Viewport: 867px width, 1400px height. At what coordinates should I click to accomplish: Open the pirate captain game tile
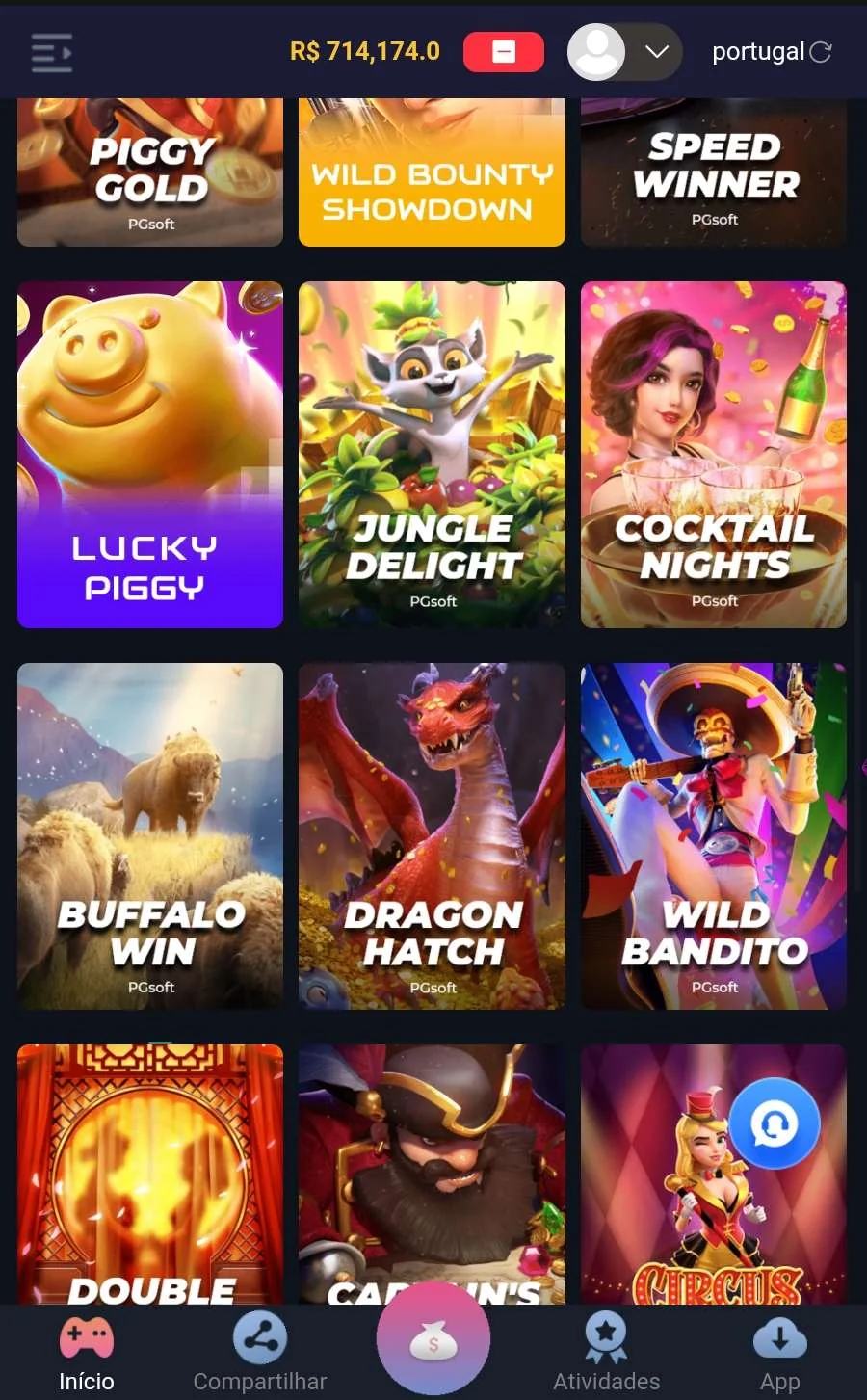[432, 1174]
